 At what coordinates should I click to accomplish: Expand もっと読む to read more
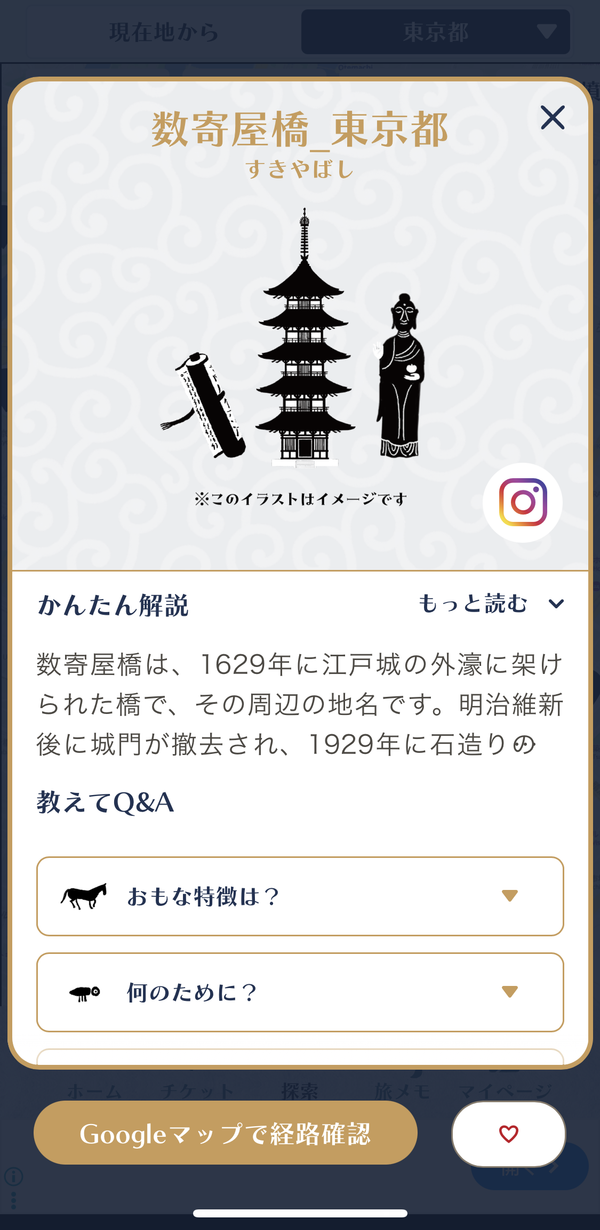click(491, 603)
